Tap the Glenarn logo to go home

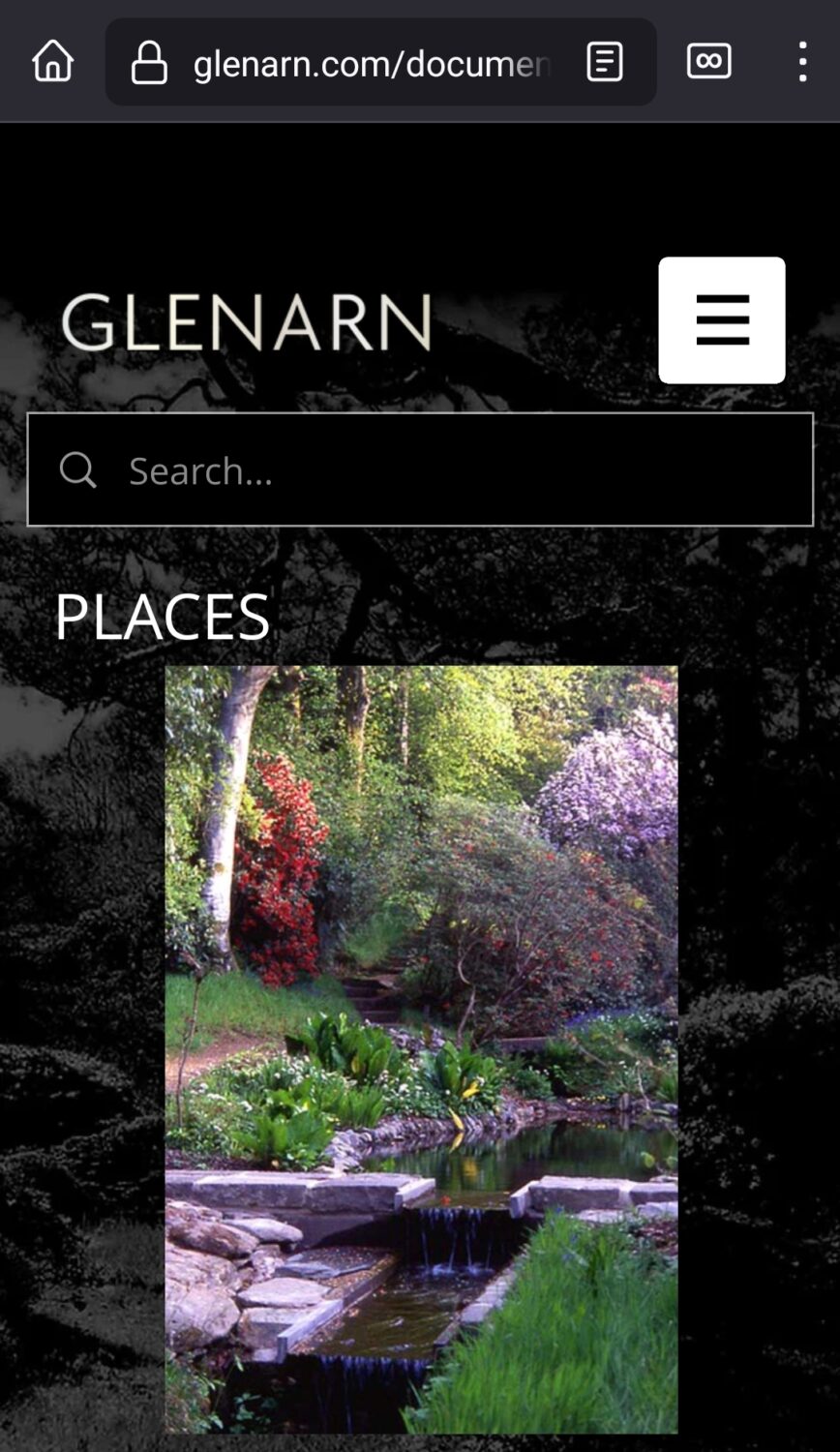coord(246,322)
